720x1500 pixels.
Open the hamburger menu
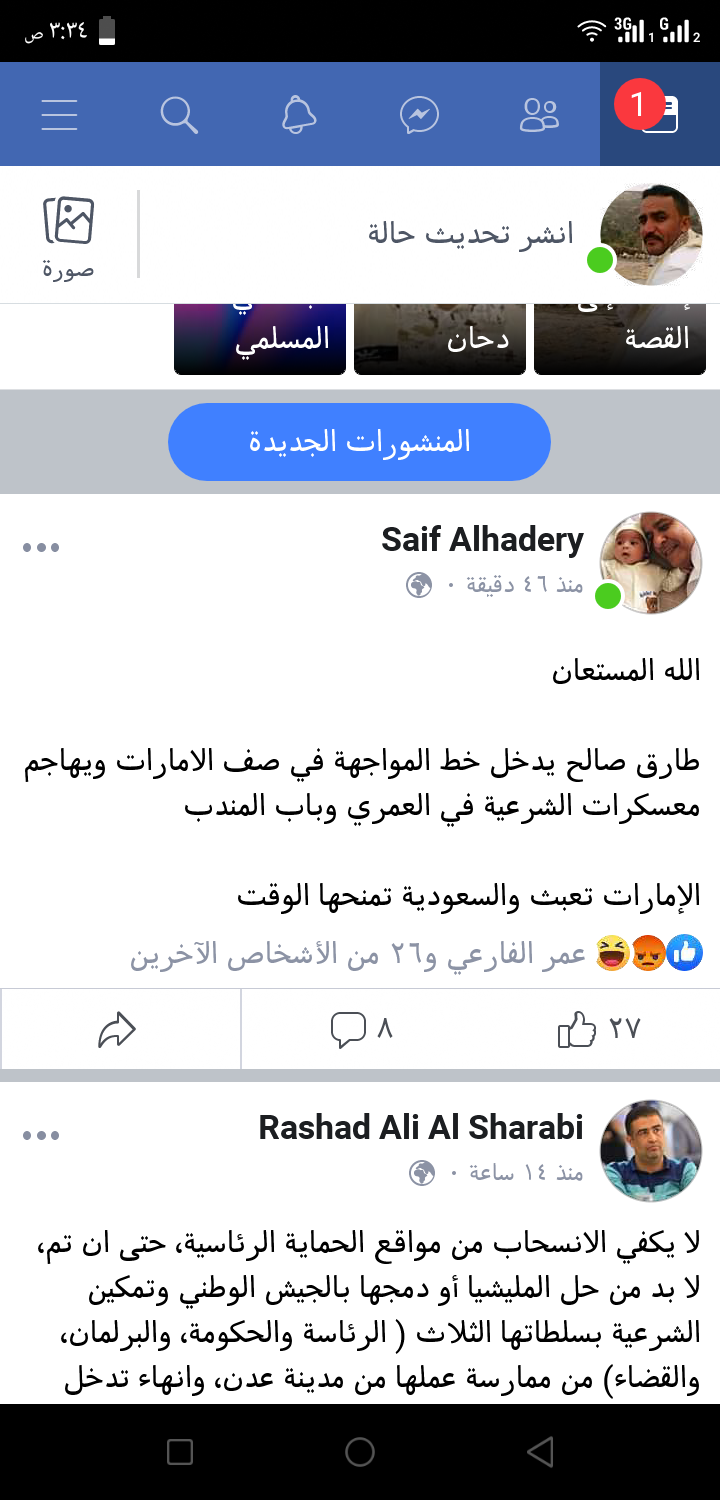pyautogui.click(x=59, y=116)
